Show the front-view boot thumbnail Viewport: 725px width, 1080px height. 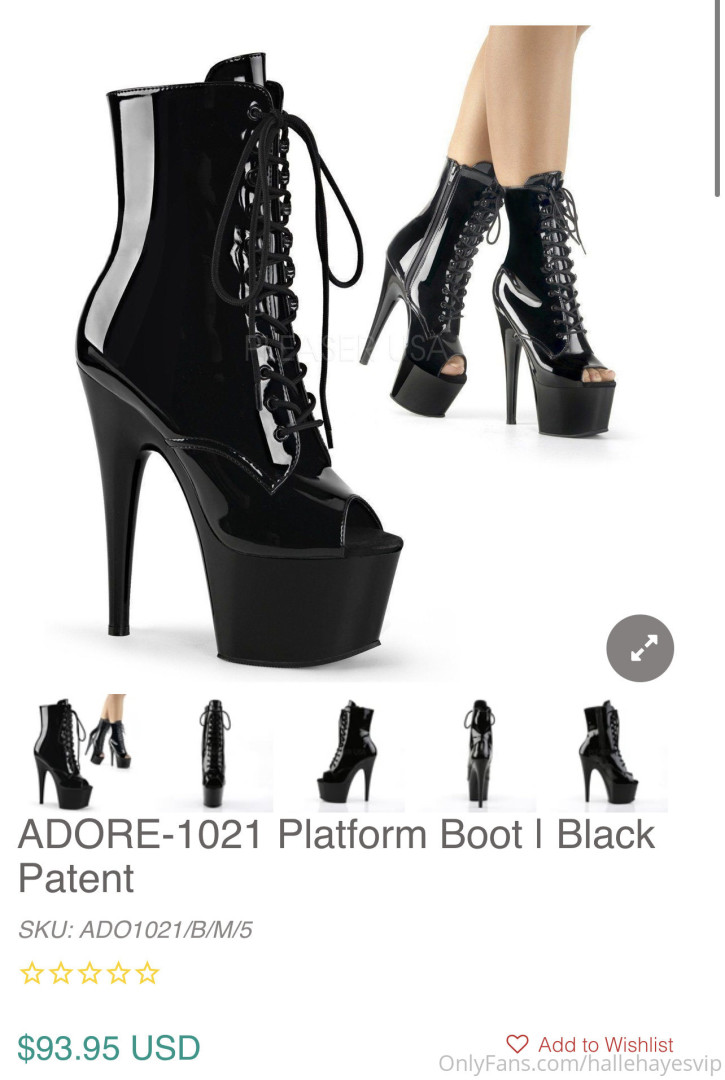(x=213, y=752)
